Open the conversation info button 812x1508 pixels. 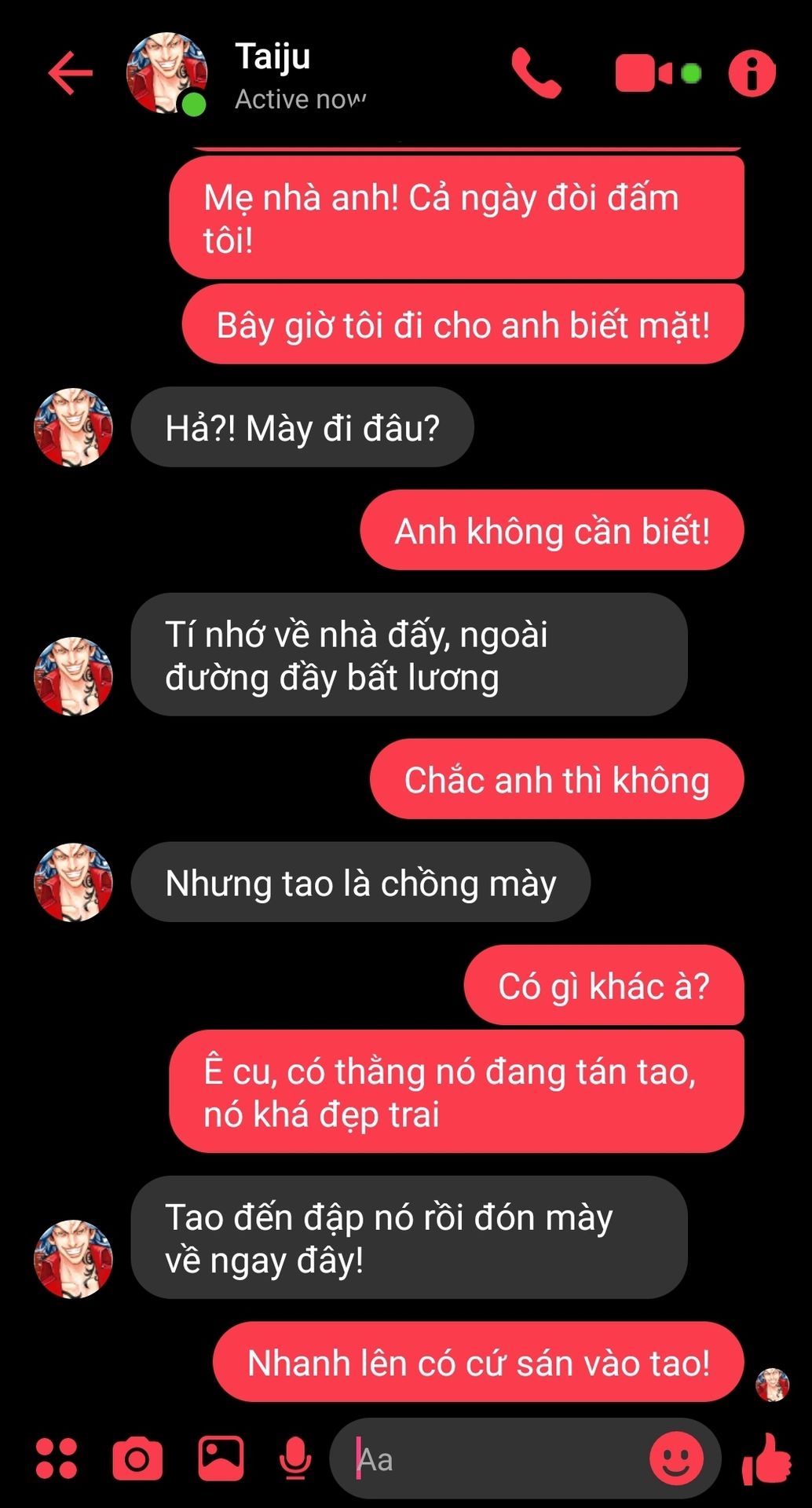[x=752, y=73]
